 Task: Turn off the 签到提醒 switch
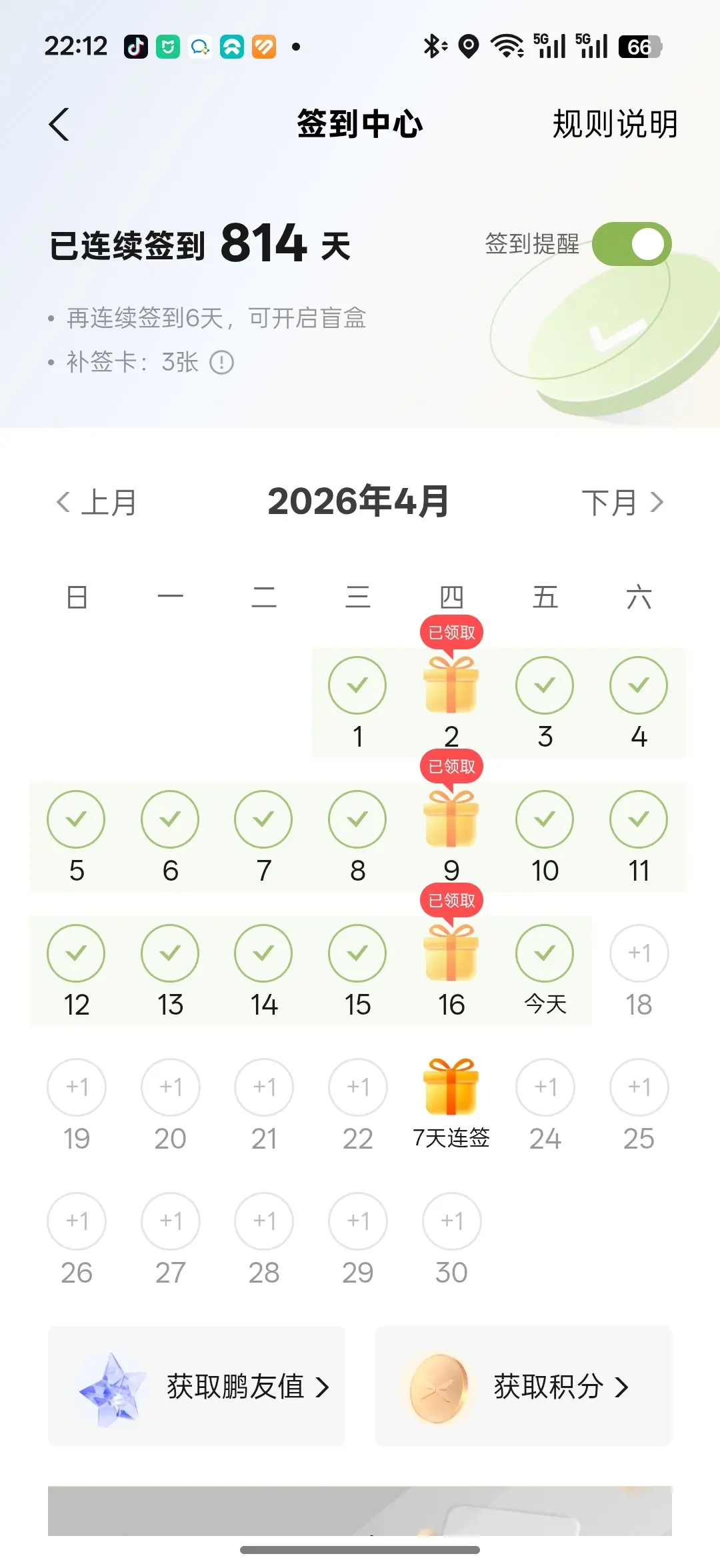coord(631,244)
